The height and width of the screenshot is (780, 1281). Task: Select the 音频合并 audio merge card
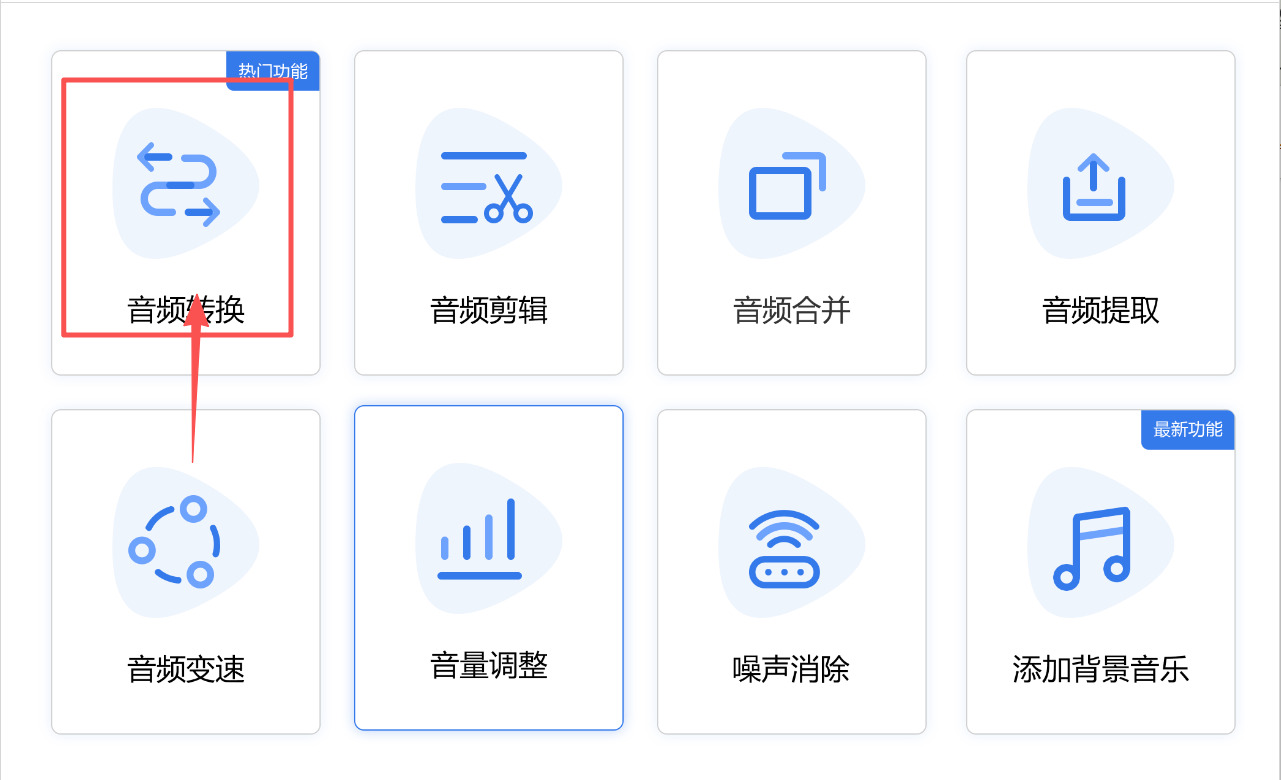[791, 213]
